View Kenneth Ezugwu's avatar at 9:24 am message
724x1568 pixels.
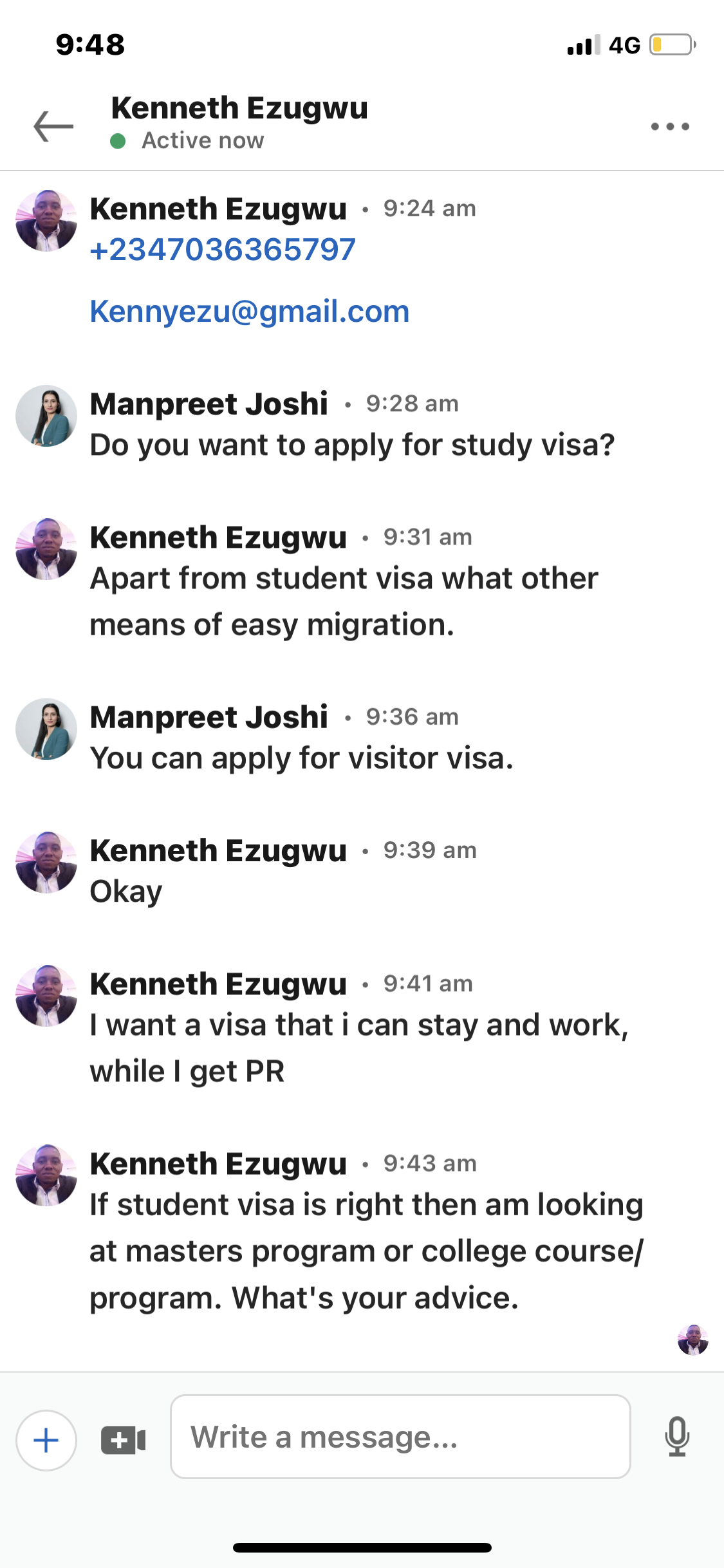(46, 221)
